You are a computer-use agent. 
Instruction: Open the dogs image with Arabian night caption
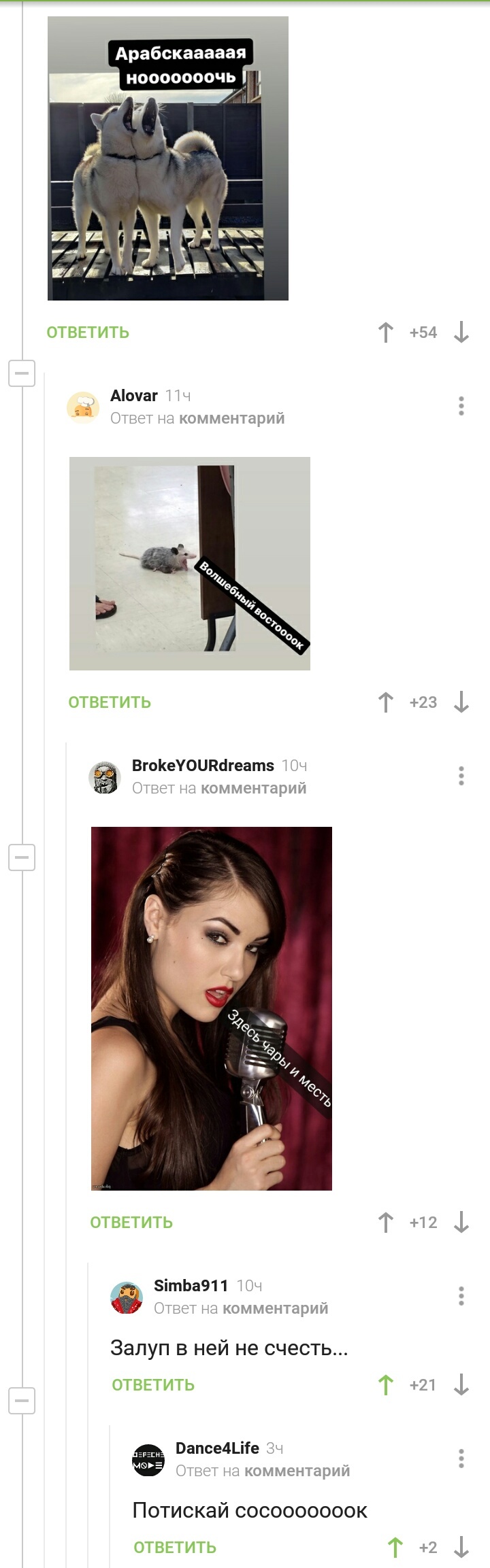click(168, 158)
